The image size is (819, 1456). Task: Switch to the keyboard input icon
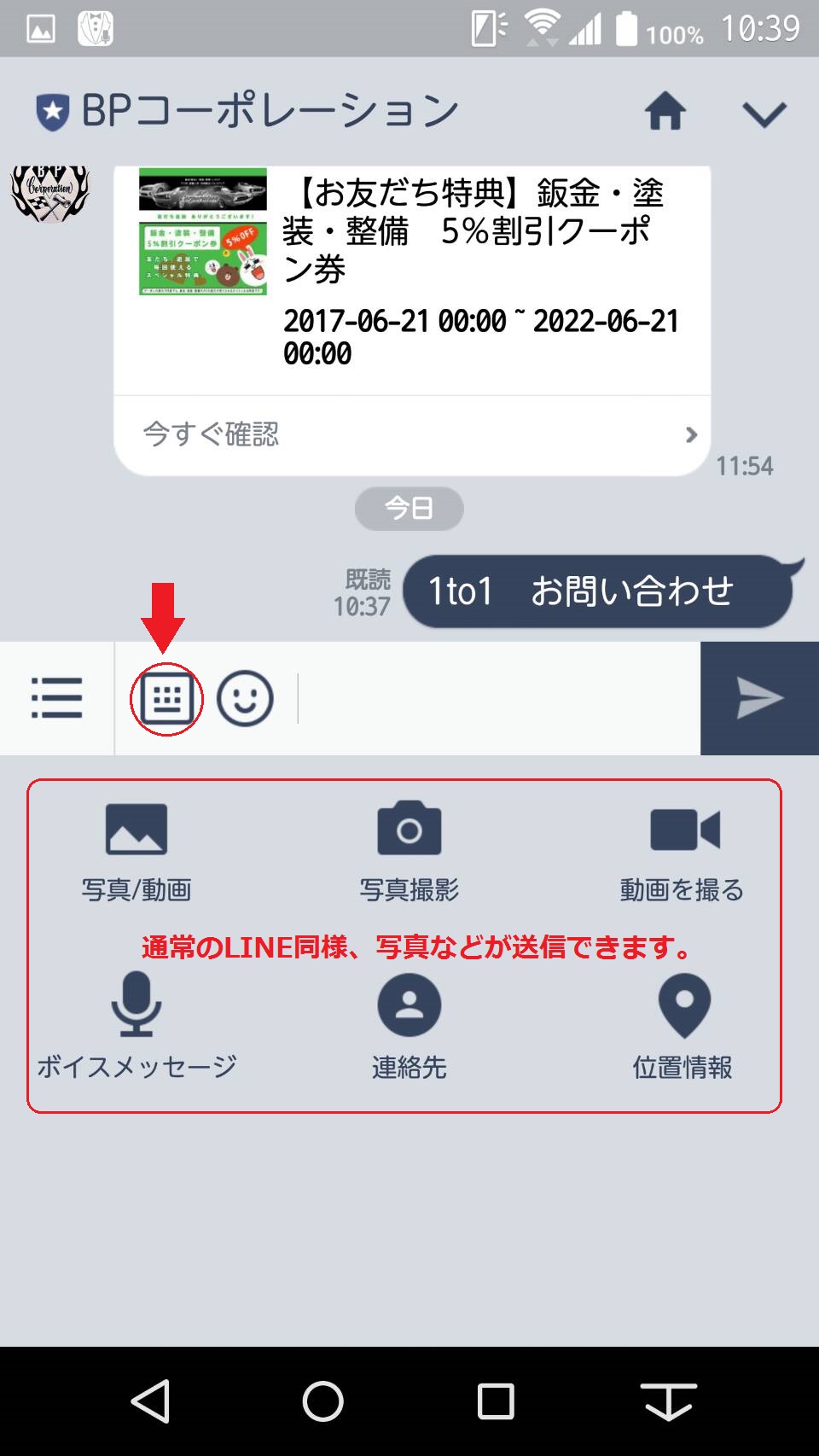coord(166,699)
